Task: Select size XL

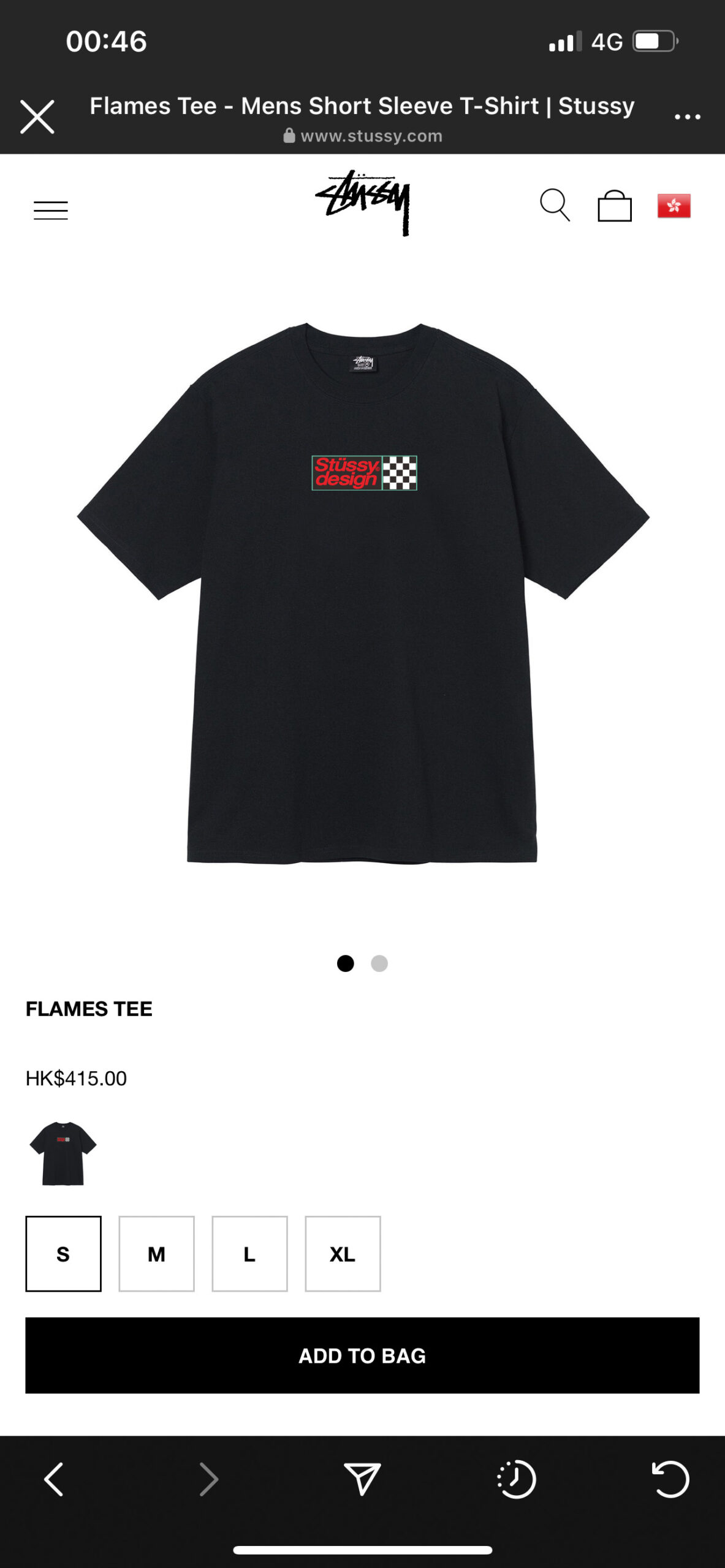Action: pos(343,1254)
